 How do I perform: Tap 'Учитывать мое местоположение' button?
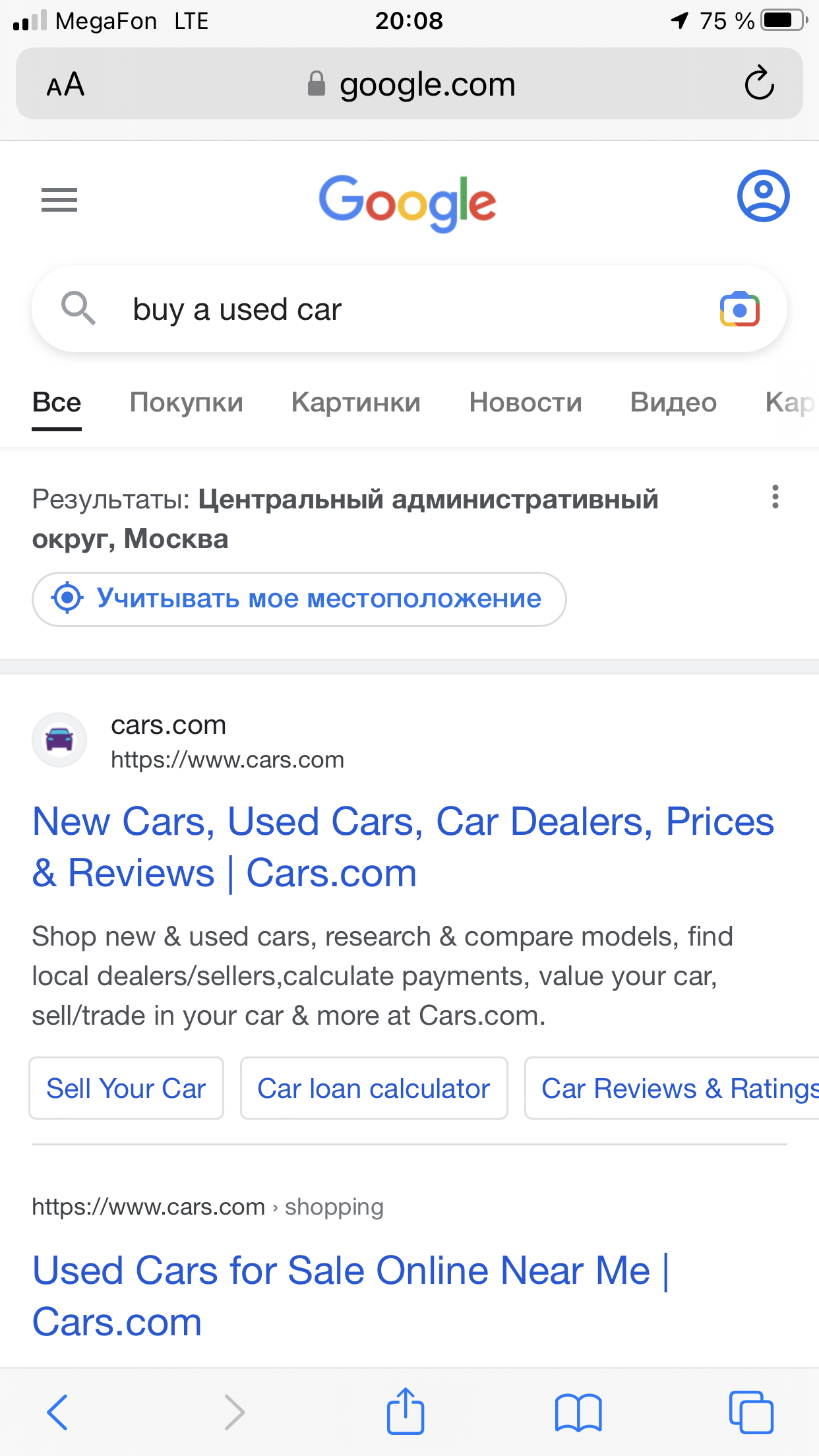click(299, 599)
